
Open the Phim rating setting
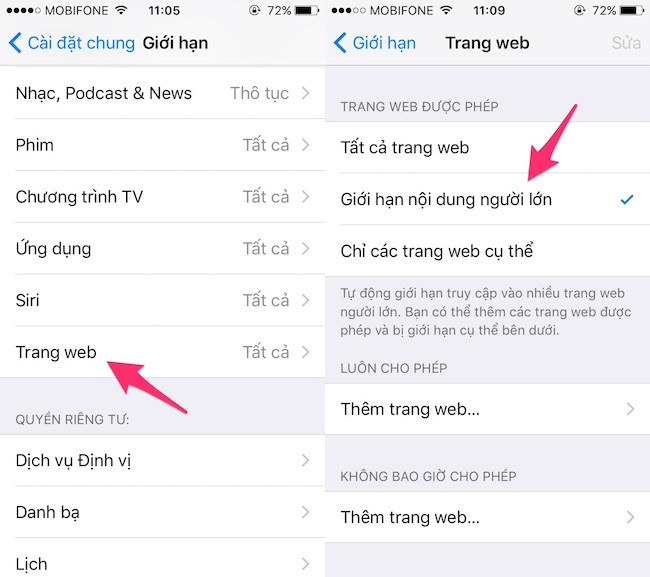162,145
